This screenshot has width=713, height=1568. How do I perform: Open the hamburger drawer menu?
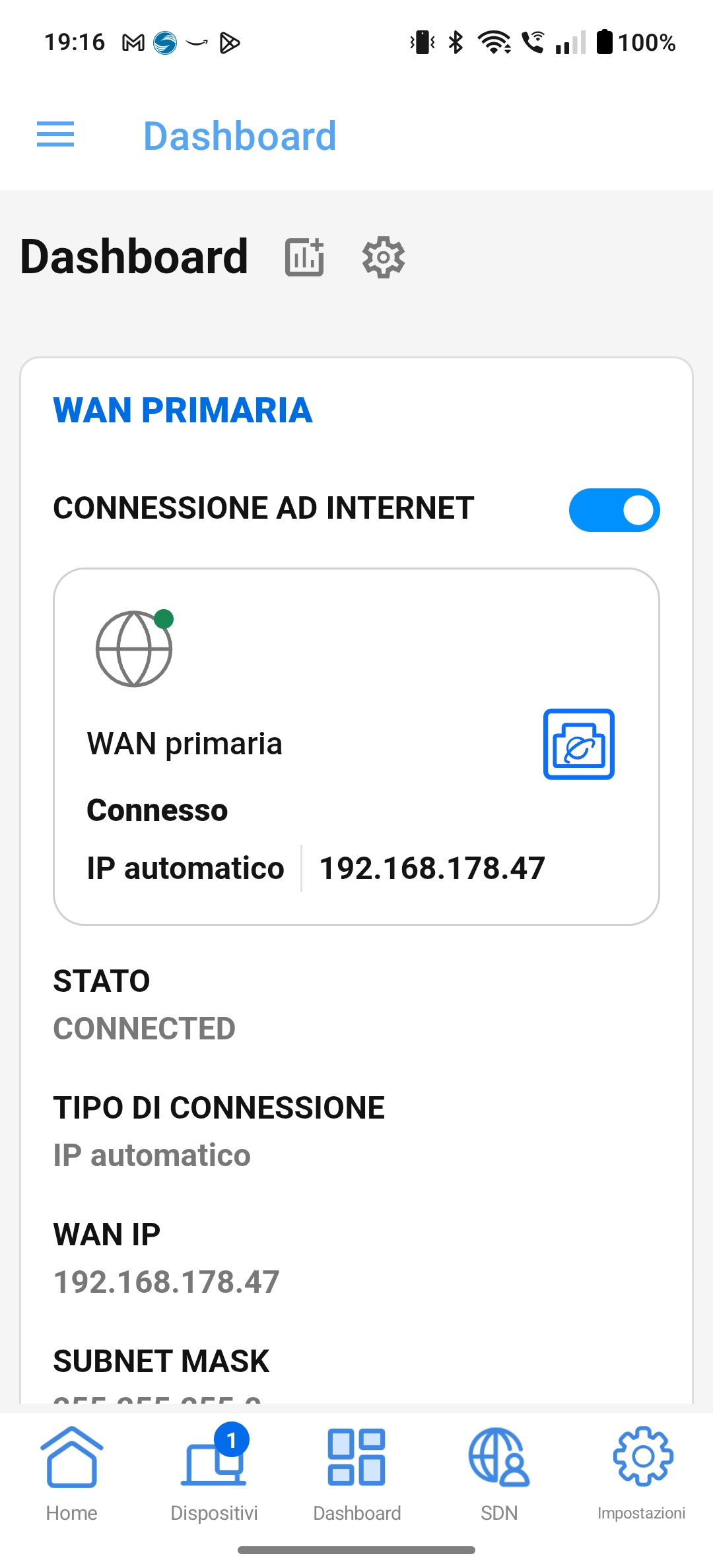pos(55,135)
